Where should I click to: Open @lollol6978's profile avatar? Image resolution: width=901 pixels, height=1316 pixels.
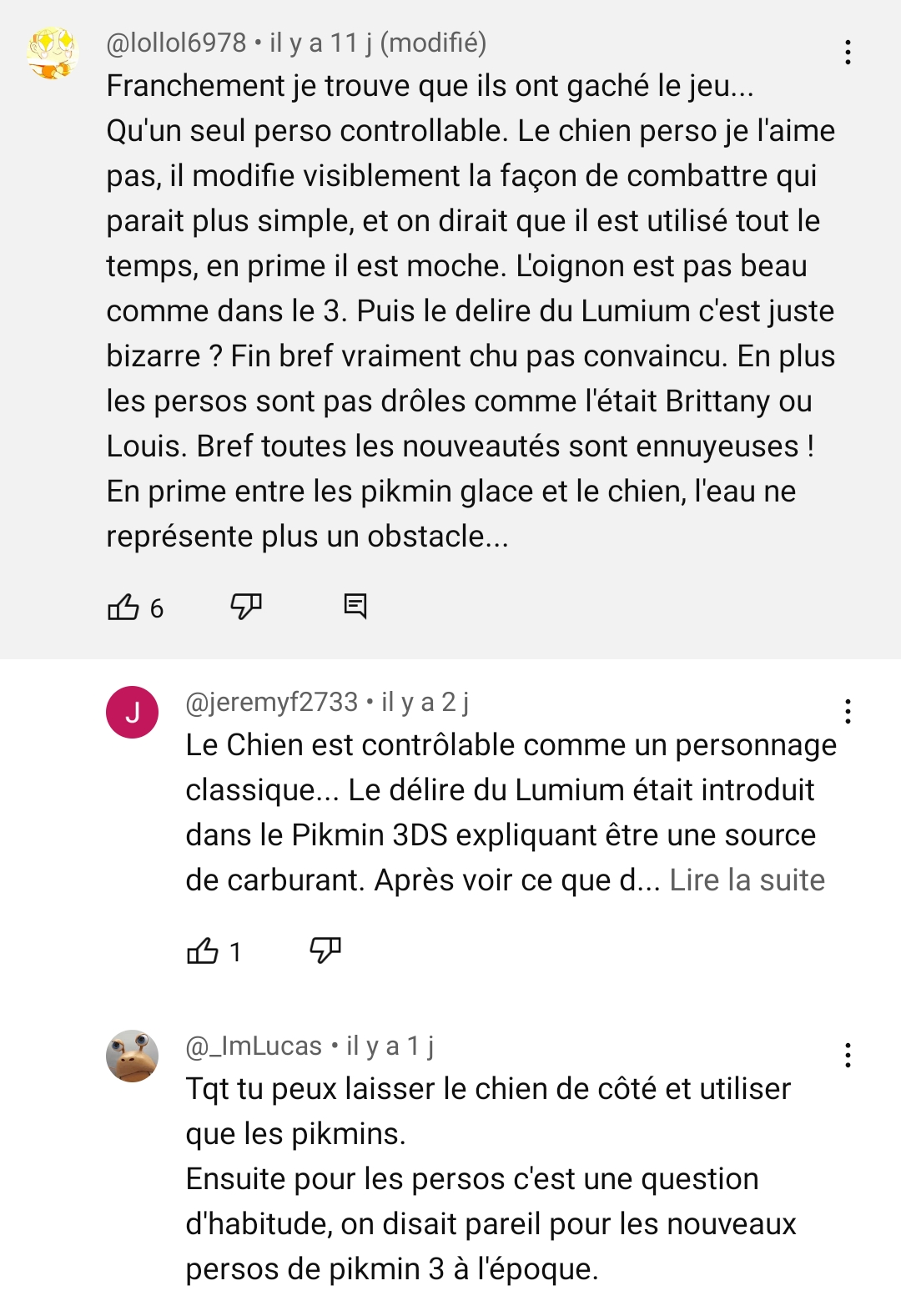click(53, 53)
